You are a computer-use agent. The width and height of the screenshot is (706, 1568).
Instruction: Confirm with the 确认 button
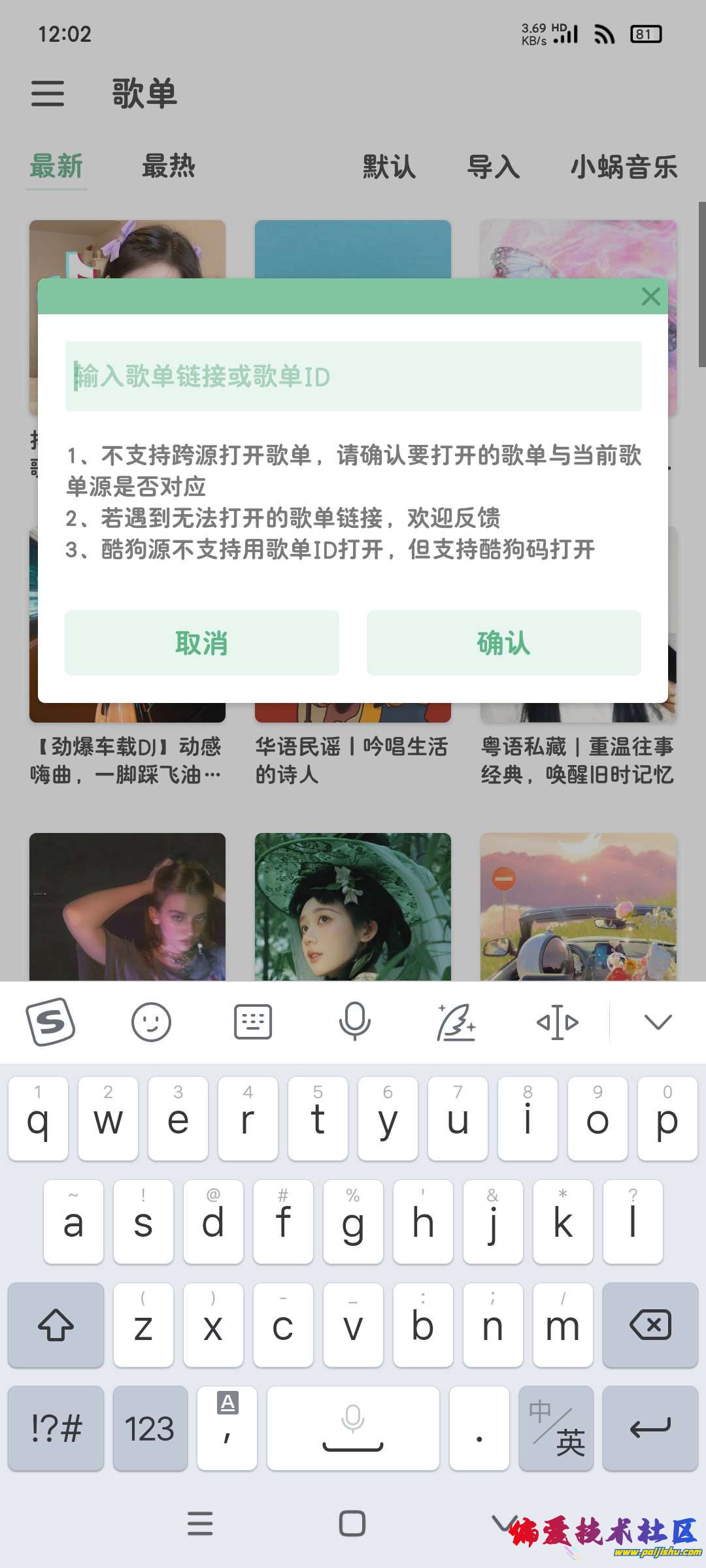[x=503, y=643]
